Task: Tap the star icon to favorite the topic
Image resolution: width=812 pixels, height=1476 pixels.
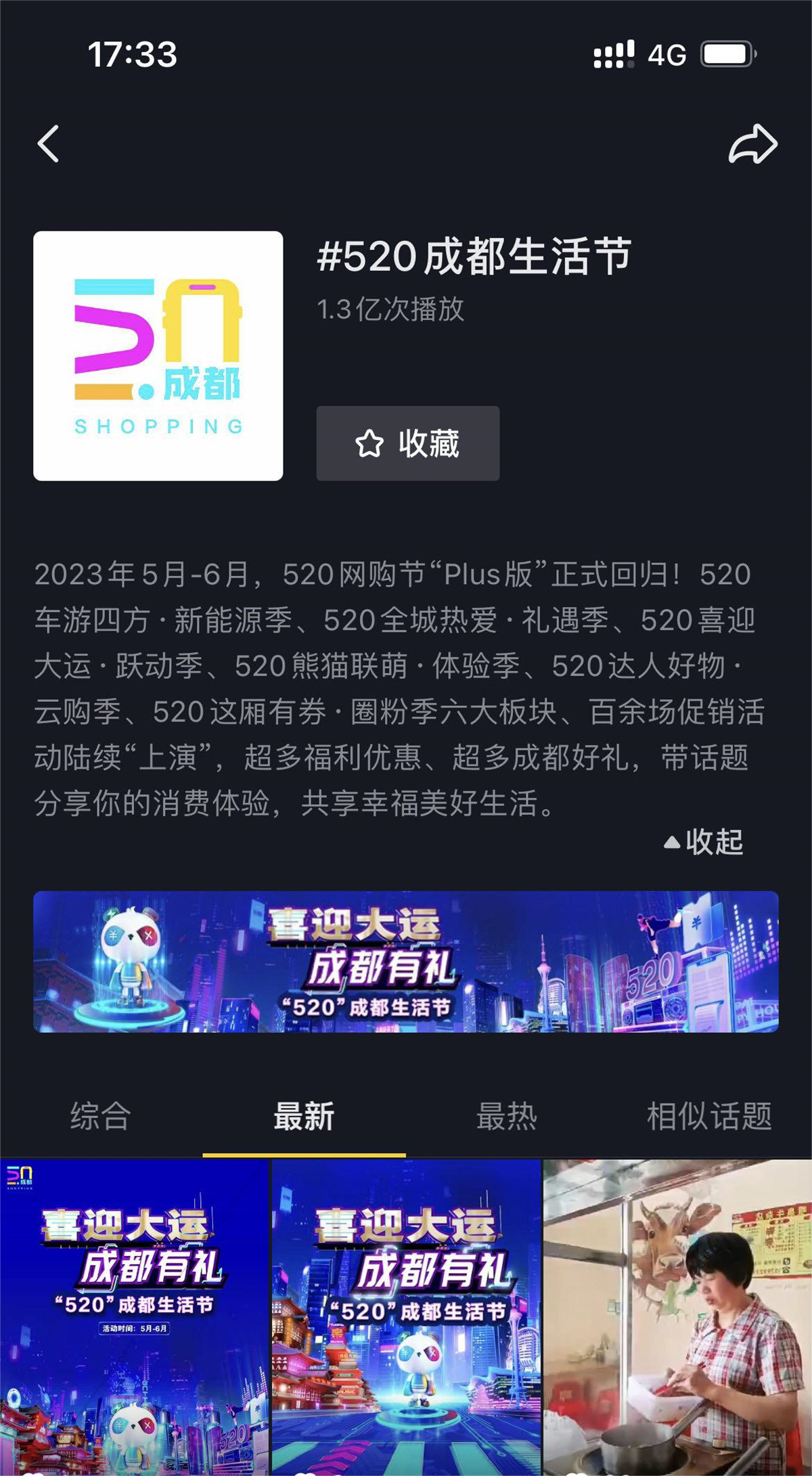Action: click(x=369, y=443)
